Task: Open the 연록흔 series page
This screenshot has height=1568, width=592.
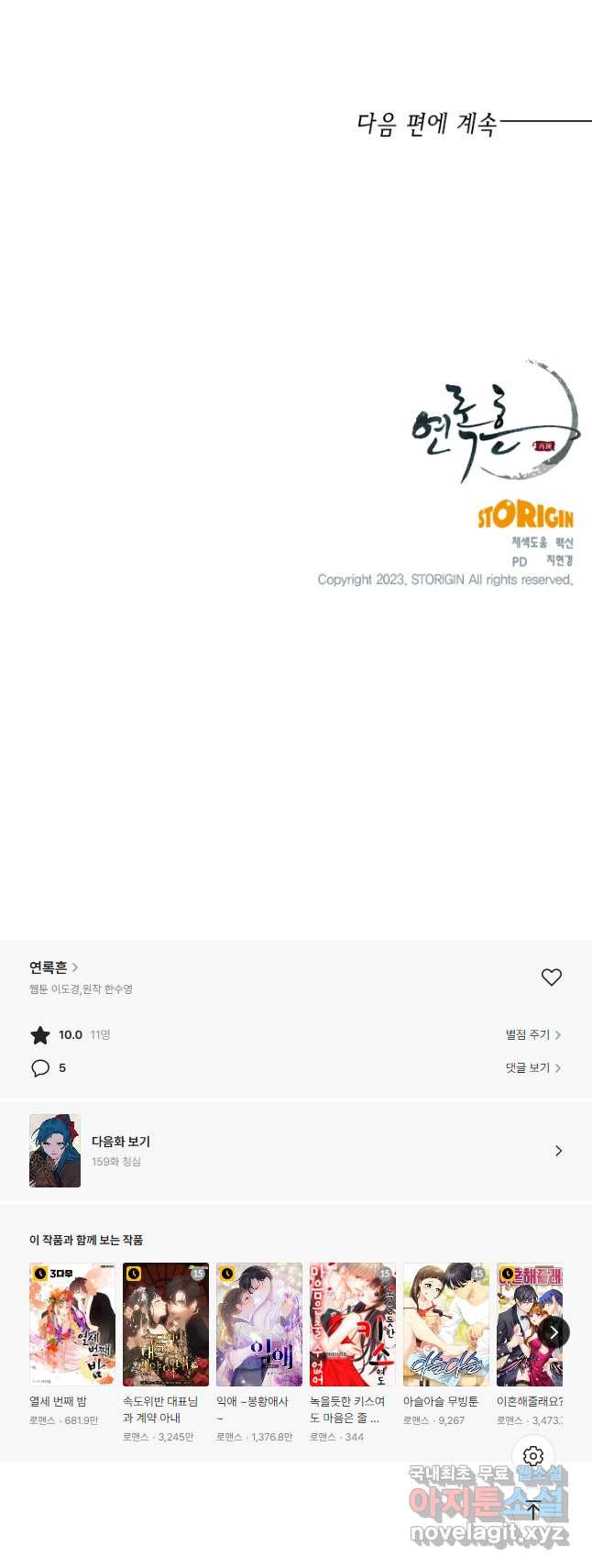Action: click(x=53, y=967)
